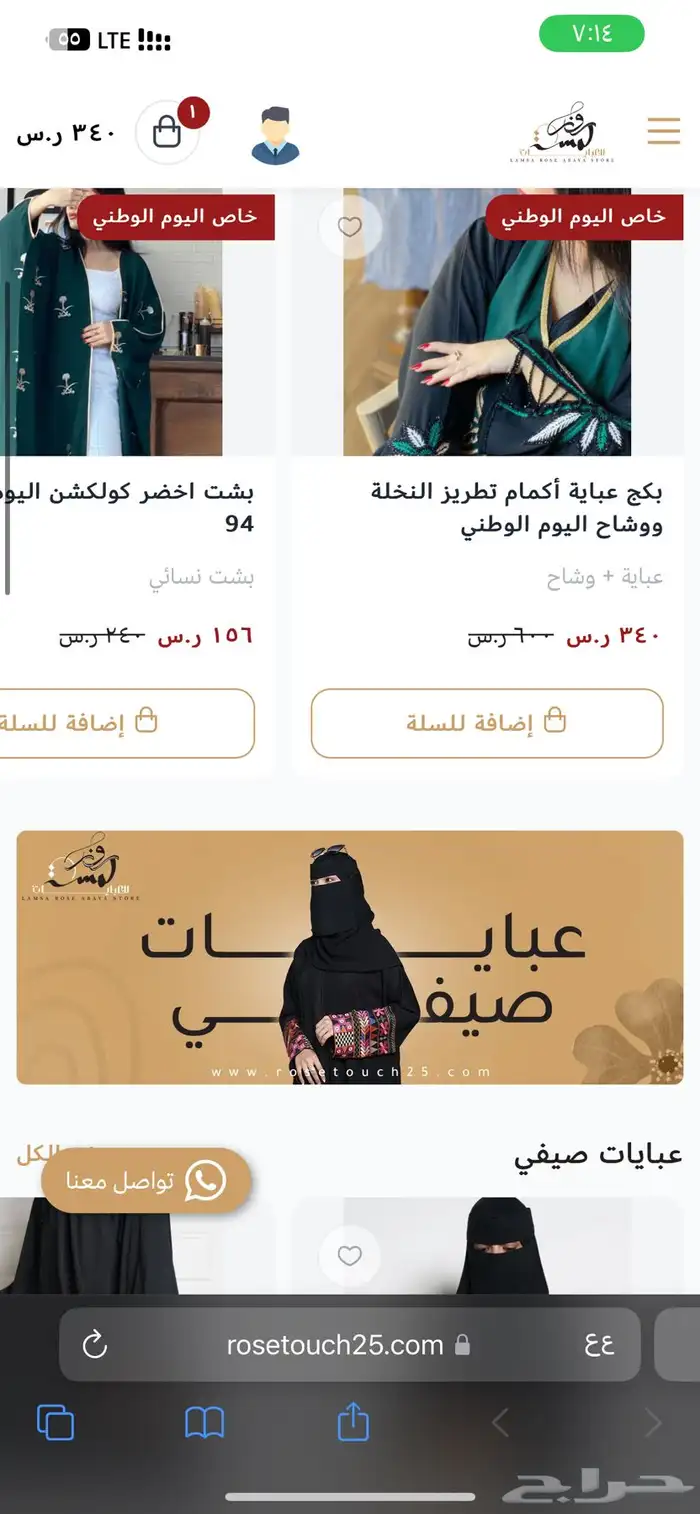Viewport: 700px width, 1514px height.
Task: Open the summer abayas banner
Action: pyautogui.click(x=350, y=957)
